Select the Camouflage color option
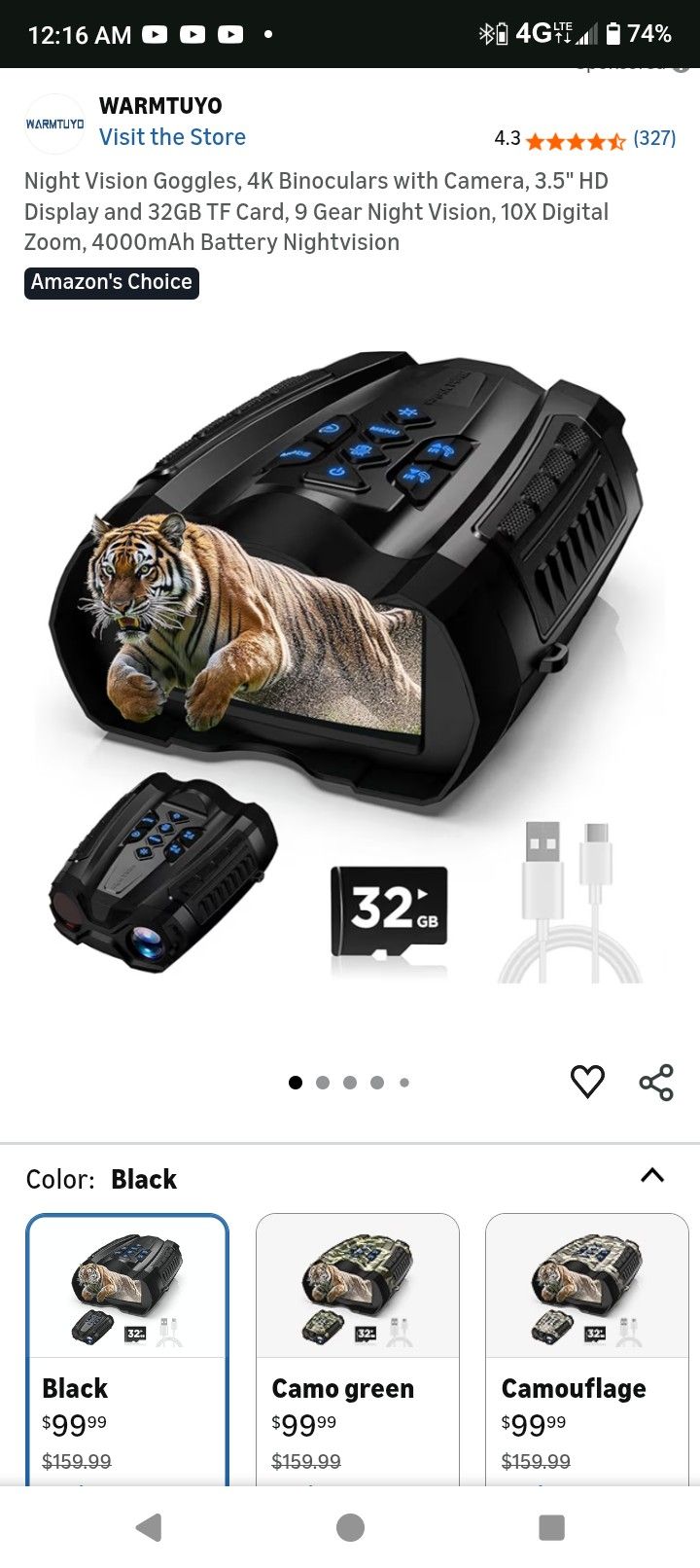 [586, 1347]
